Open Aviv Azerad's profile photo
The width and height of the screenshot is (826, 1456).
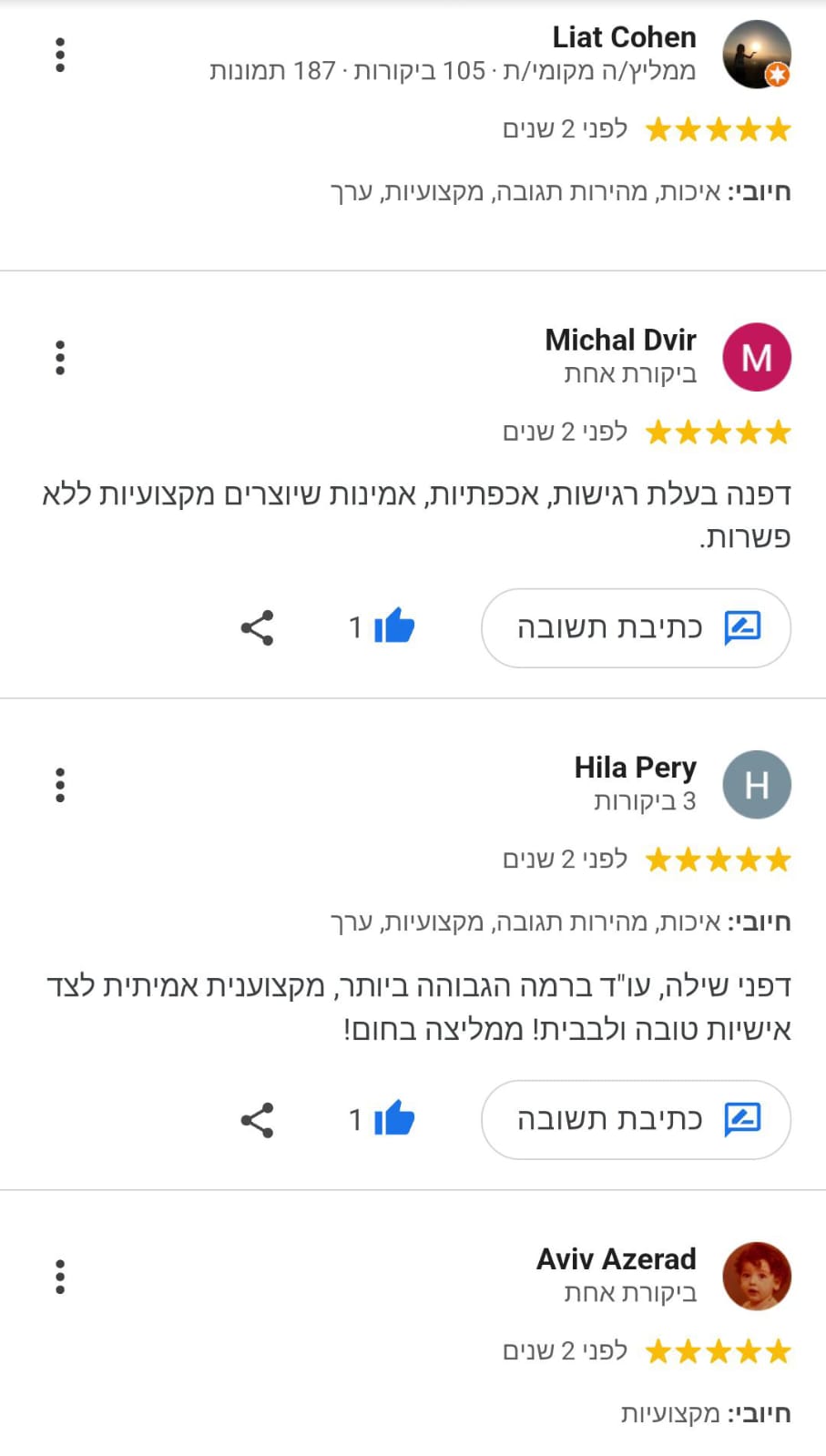tap(757, 1277)
